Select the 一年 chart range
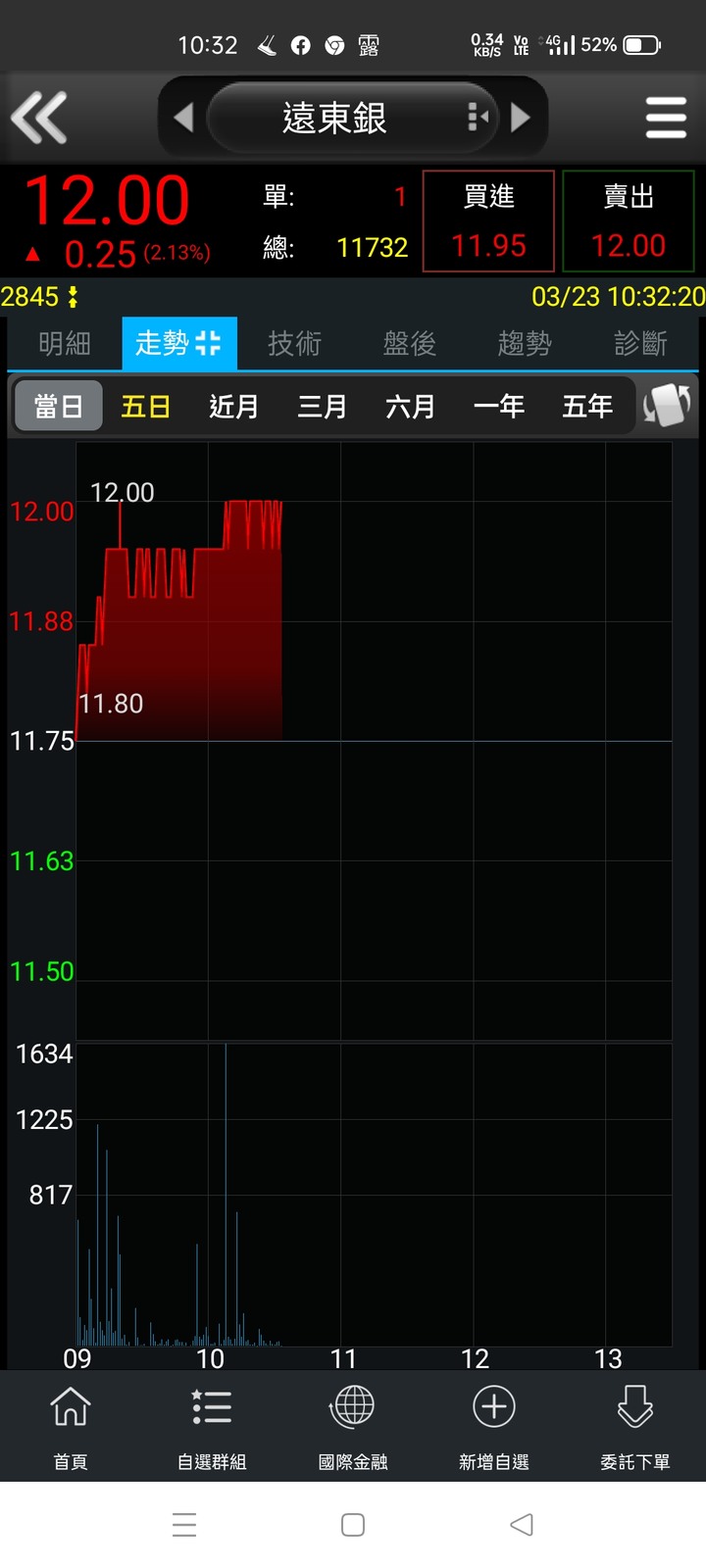Image resolution: width=706 pixels, height=1568 pixels. tap(498, 406)
